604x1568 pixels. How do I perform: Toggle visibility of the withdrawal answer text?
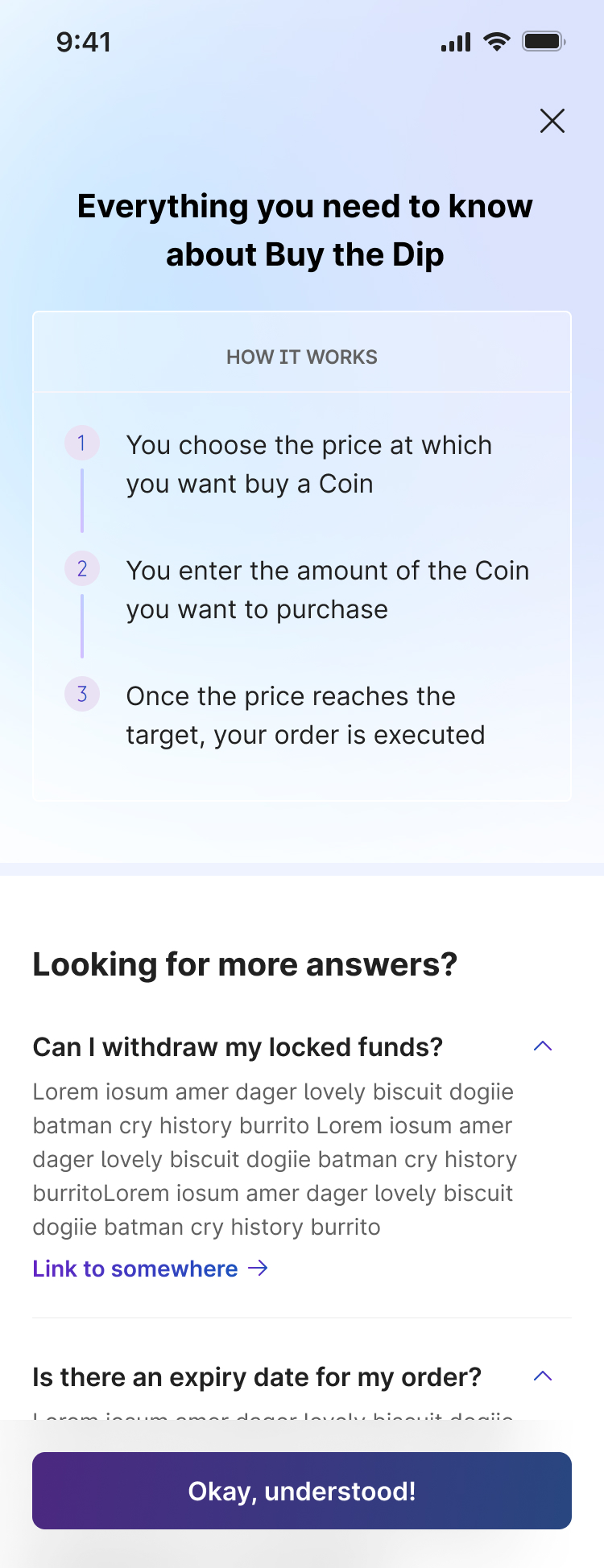pyautogui.click(x=543, y=1046)
